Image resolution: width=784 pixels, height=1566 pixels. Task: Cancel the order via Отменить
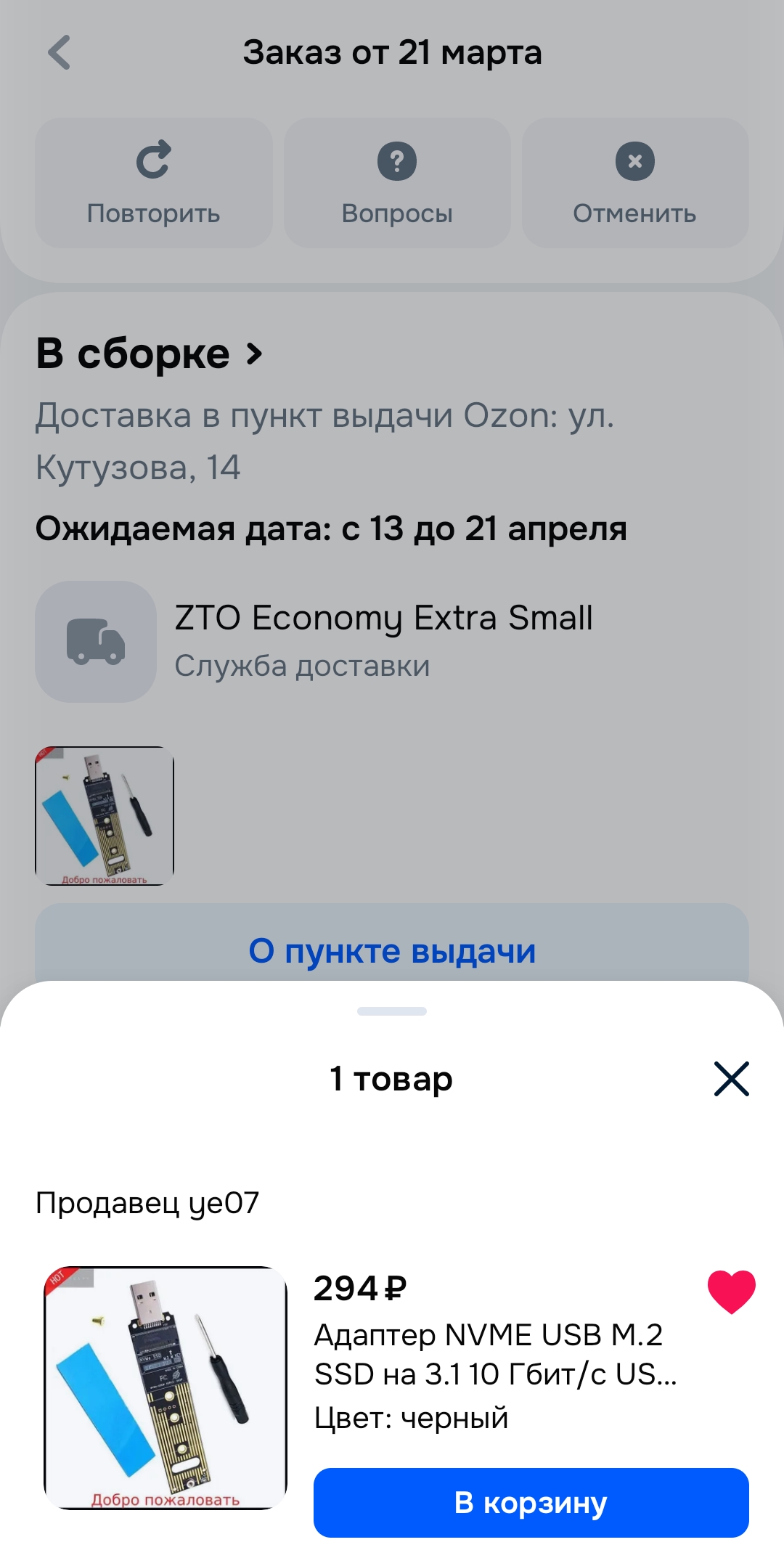pyautogui.click(x=635, y=183)
